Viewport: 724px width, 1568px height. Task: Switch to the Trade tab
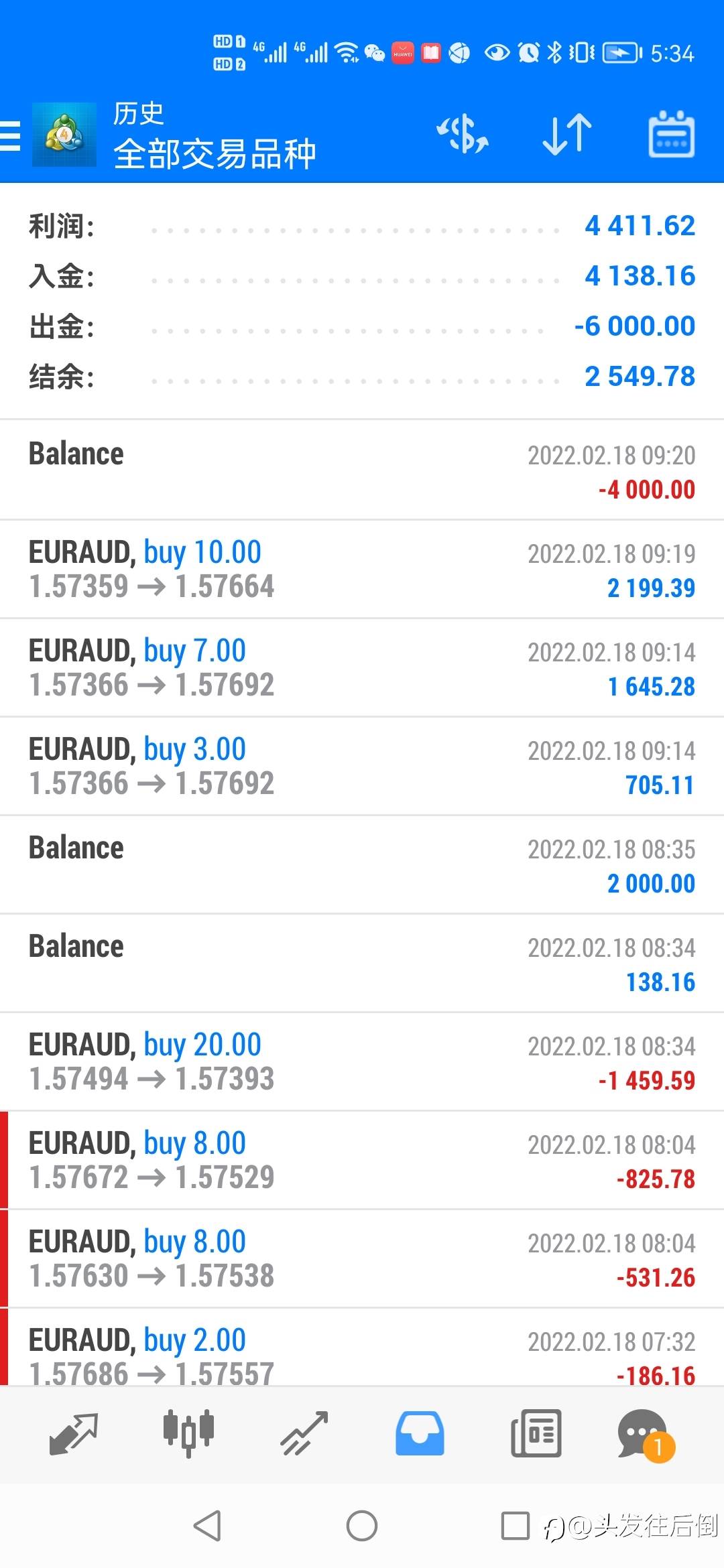[304, 1433]
